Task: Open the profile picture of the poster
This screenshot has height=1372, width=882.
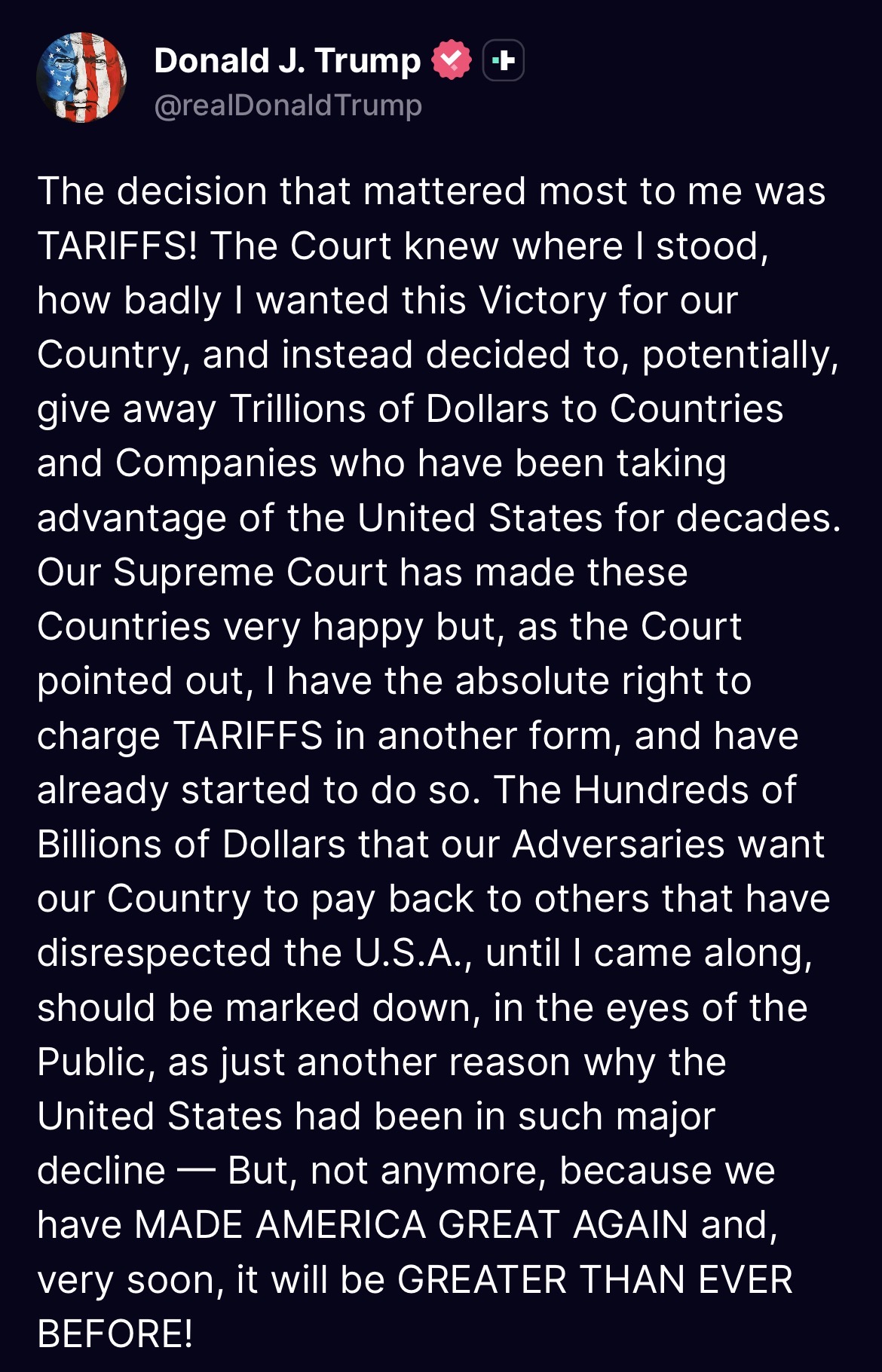Action: click(81, 78)
